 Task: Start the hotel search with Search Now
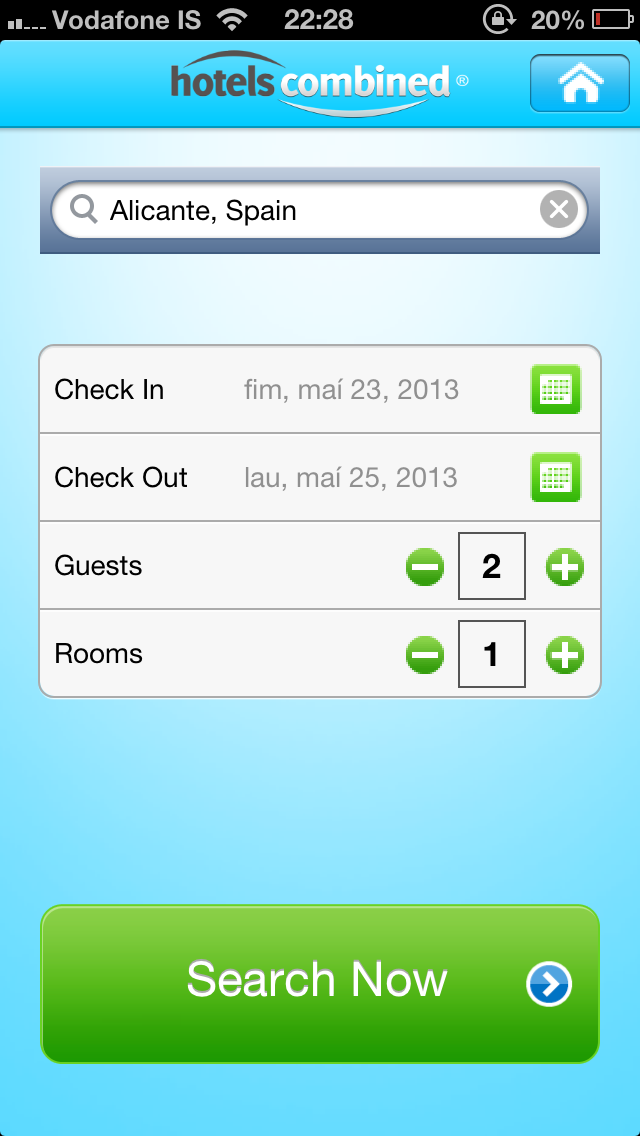click(320, 983)
